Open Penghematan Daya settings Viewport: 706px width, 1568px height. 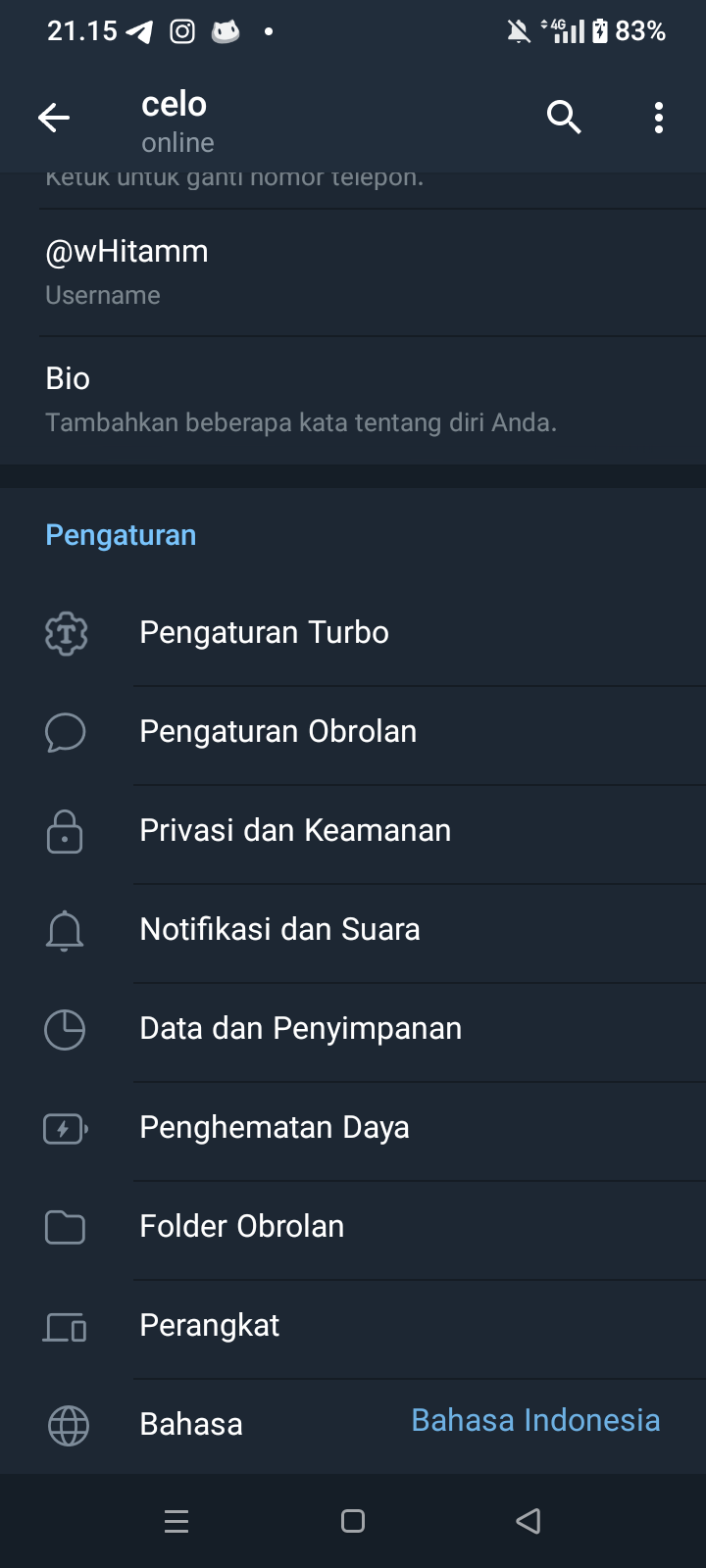click(x=353, y=1128)
